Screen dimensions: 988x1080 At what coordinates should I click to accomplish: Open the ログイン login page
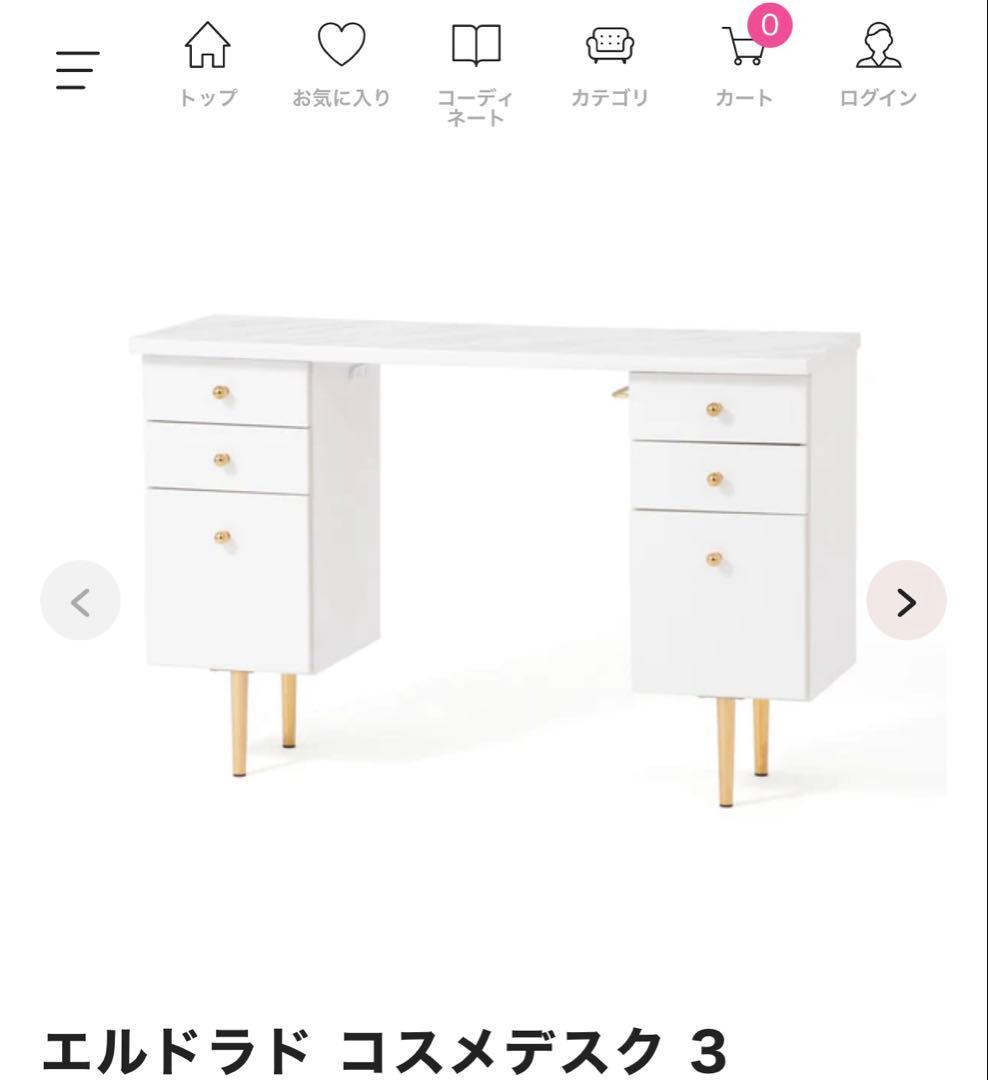point(878,64)
